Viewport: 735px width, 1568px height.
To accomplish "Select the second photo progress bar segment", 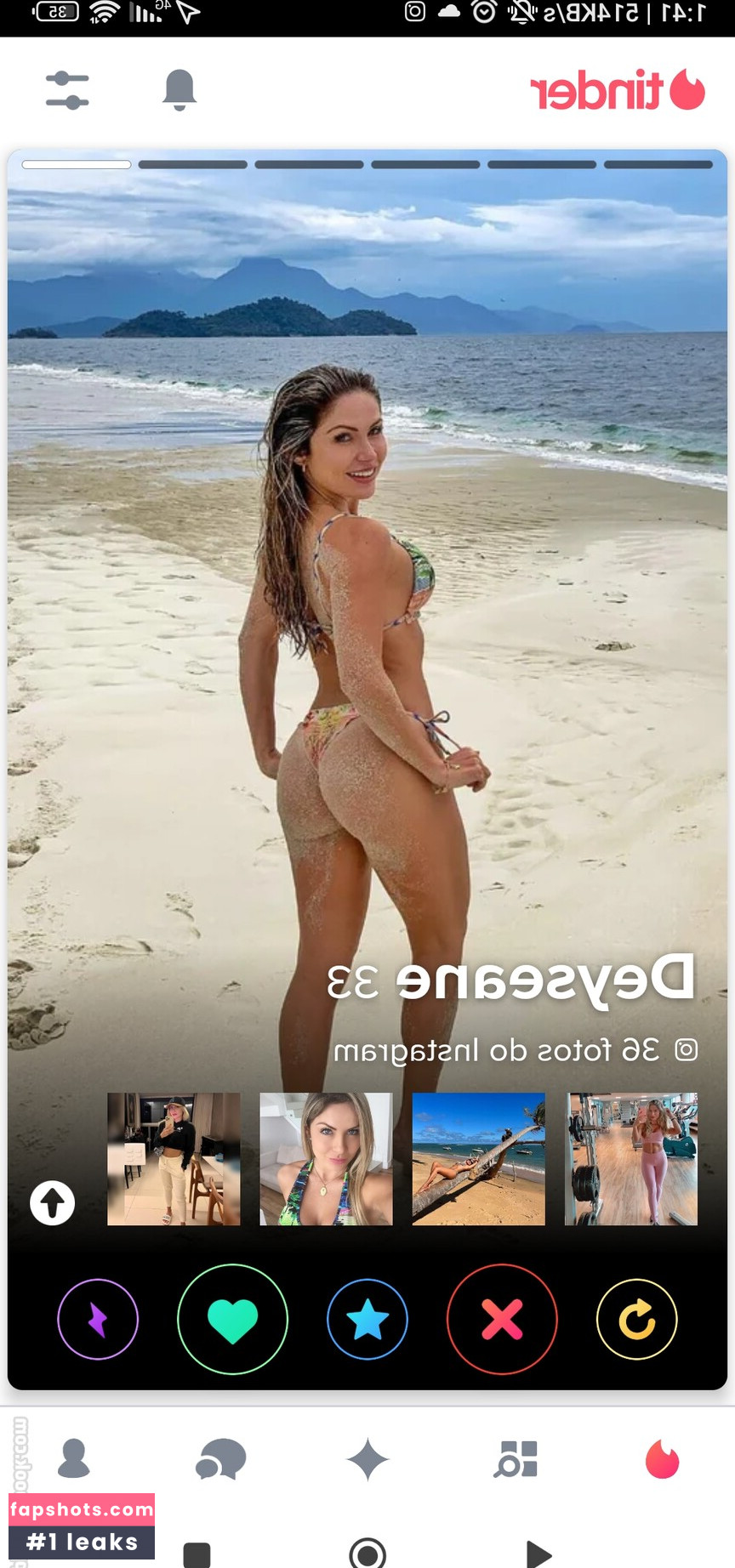I will (x=192, y=164).
